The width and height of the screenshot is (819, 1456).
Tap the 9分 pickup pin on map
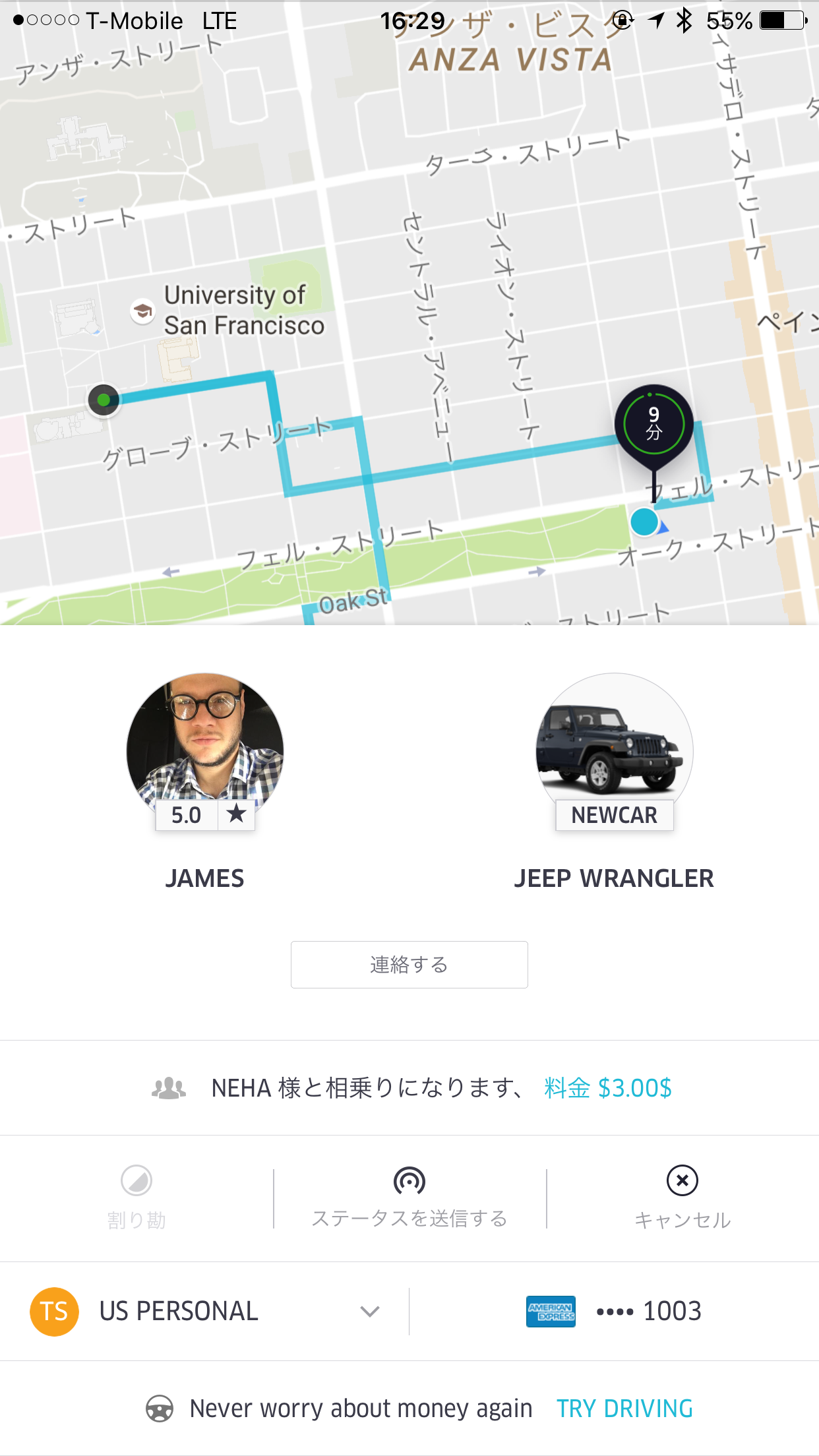[653, 425]
